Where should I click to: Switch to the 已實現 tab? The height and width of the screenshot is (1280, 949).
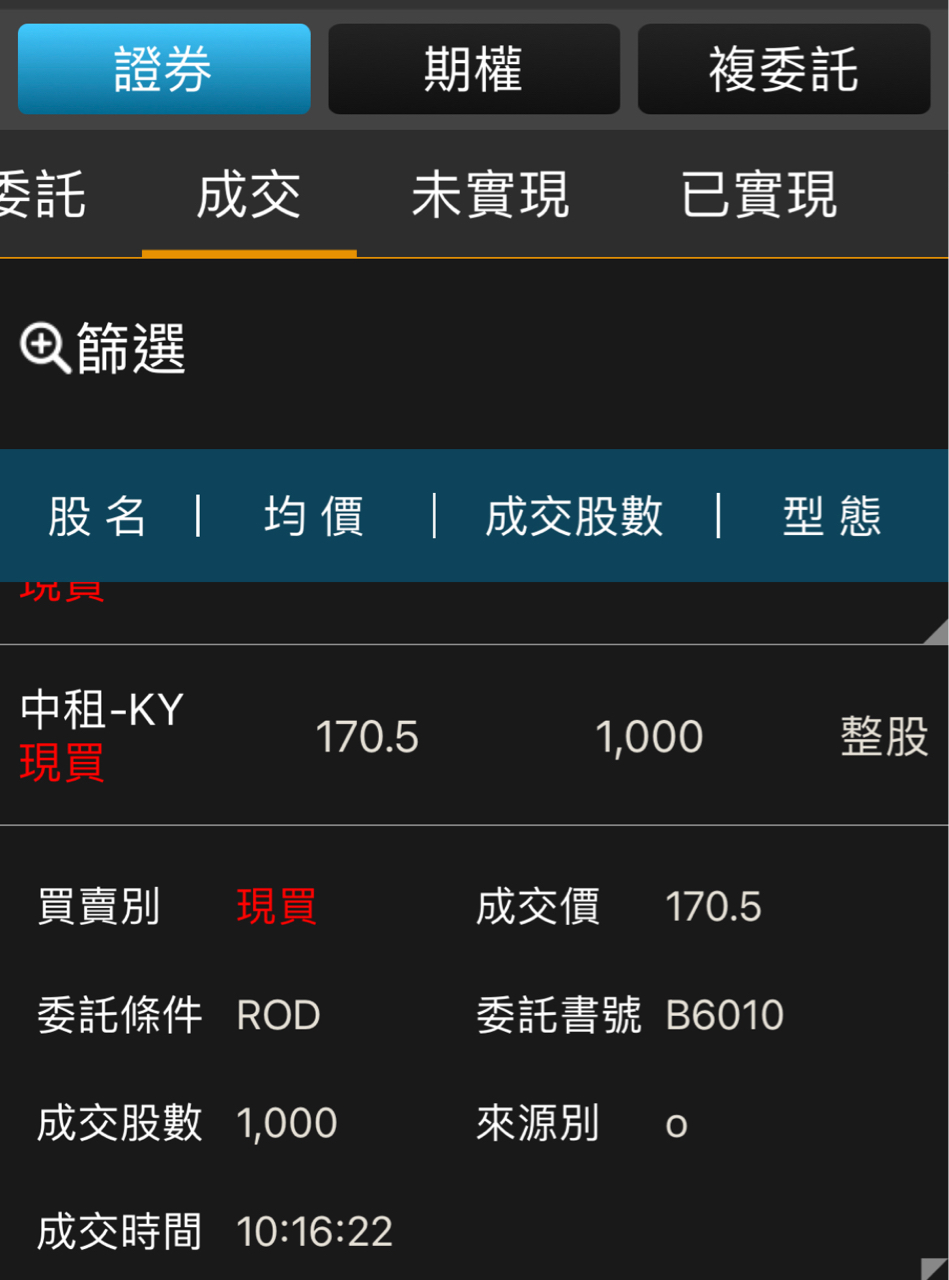[759, 194]
